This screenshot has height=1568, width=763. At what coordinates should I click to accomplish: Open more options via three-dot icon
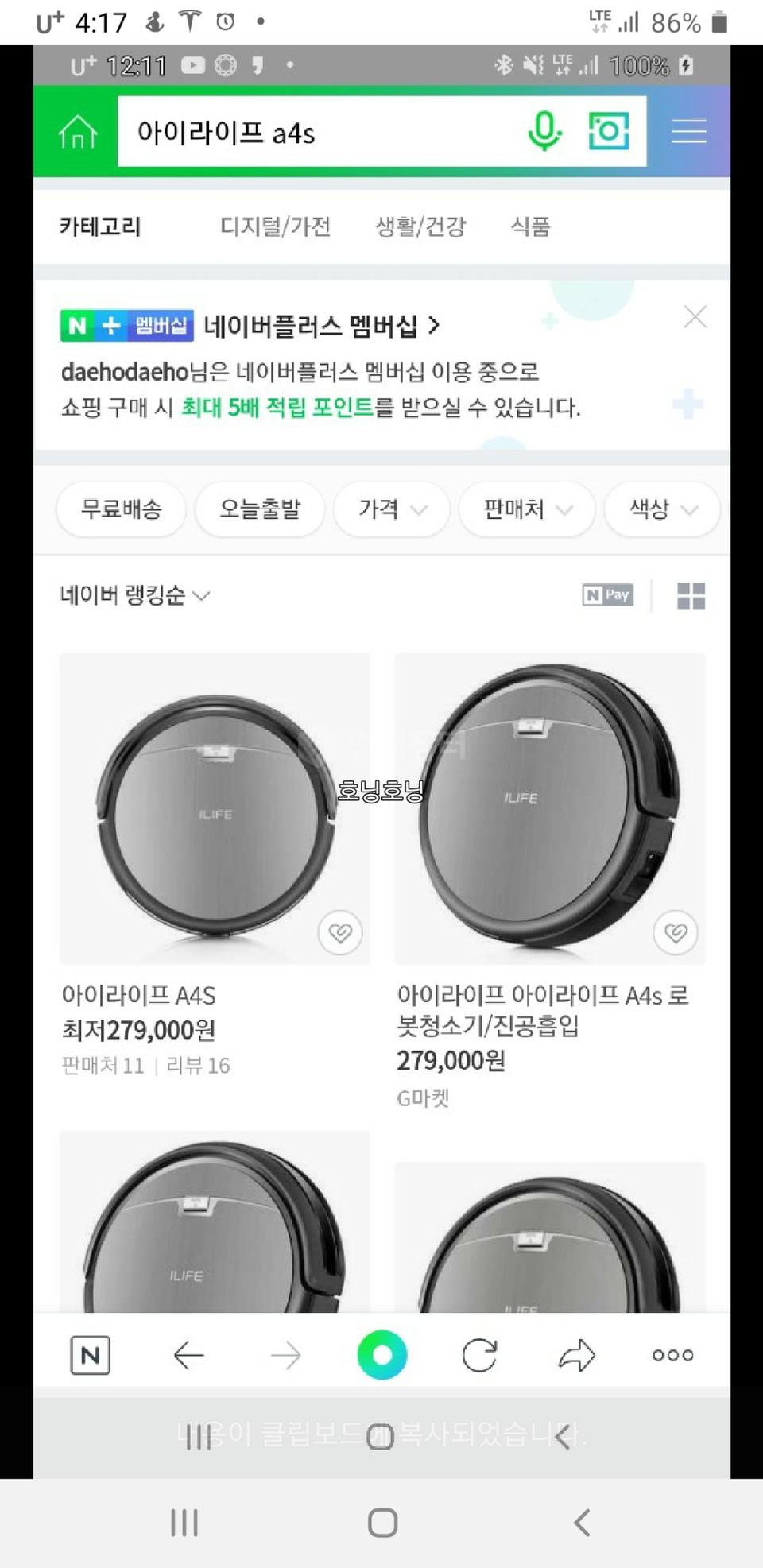pyautogui.click(x=672, y=1356)
